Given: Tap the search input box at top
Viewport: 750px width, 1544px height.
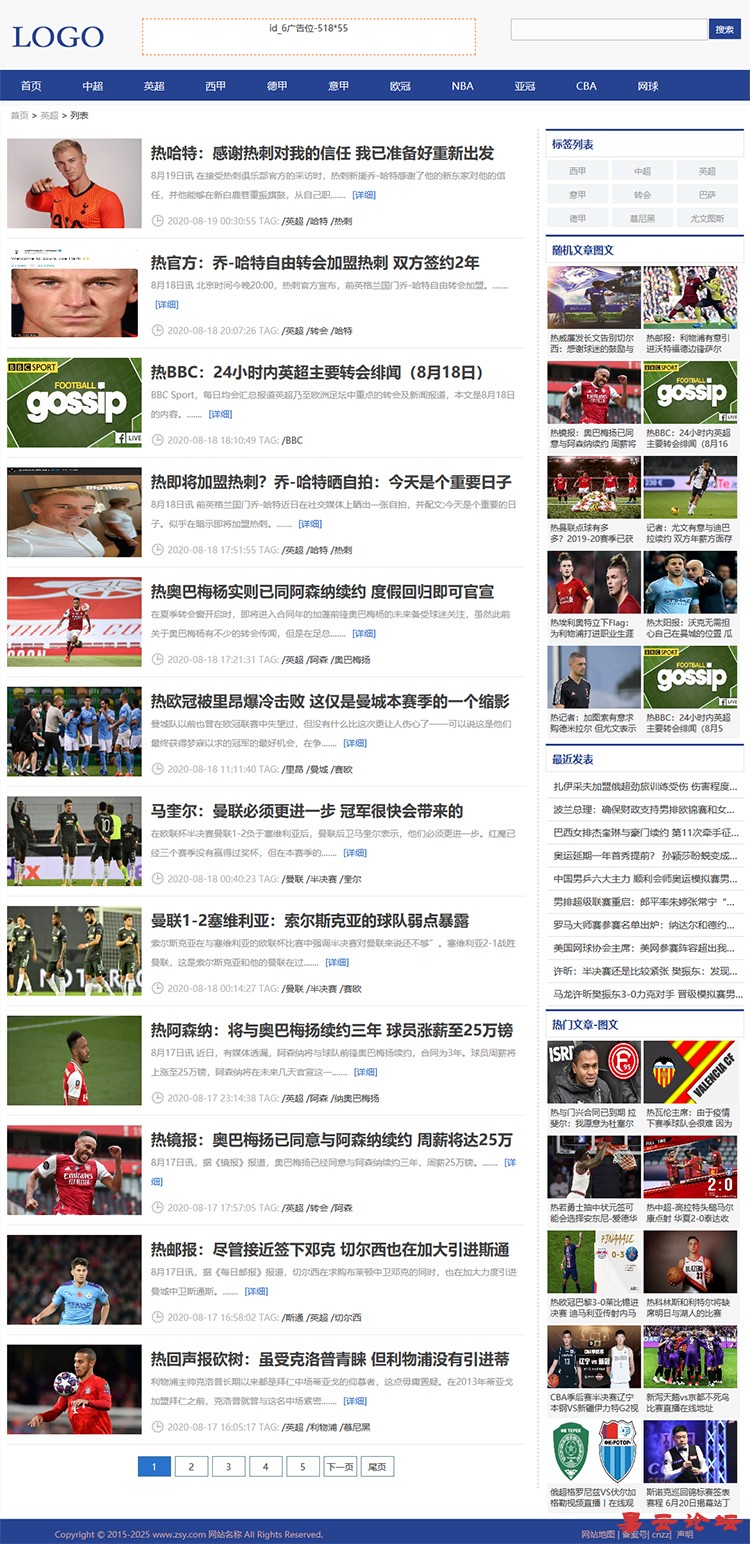Looking at the screenshot, I should 608,29.
